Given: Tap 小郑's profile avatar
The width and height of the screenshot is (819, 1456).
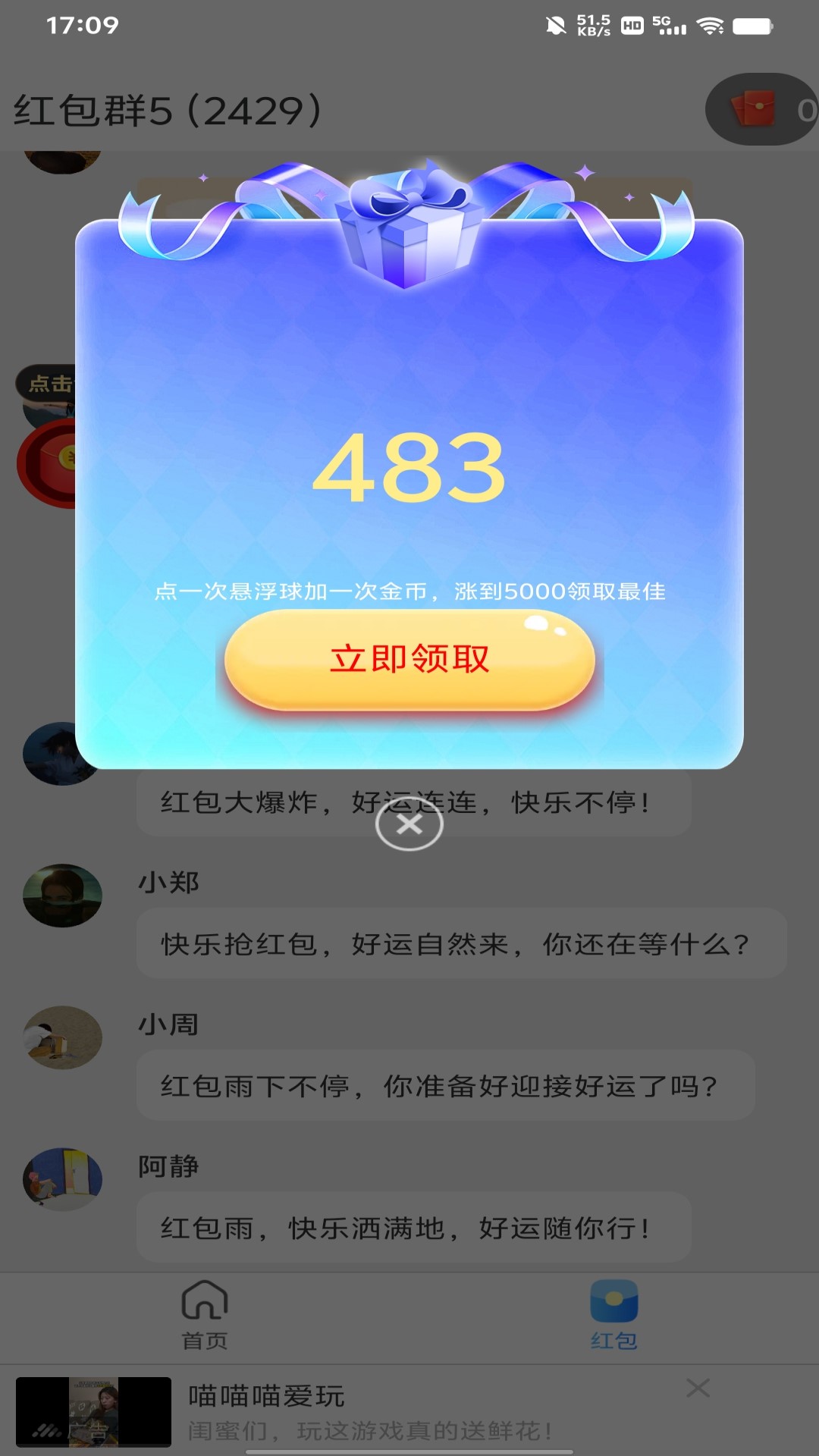Looking at the screenshot, I should point(64,896).
